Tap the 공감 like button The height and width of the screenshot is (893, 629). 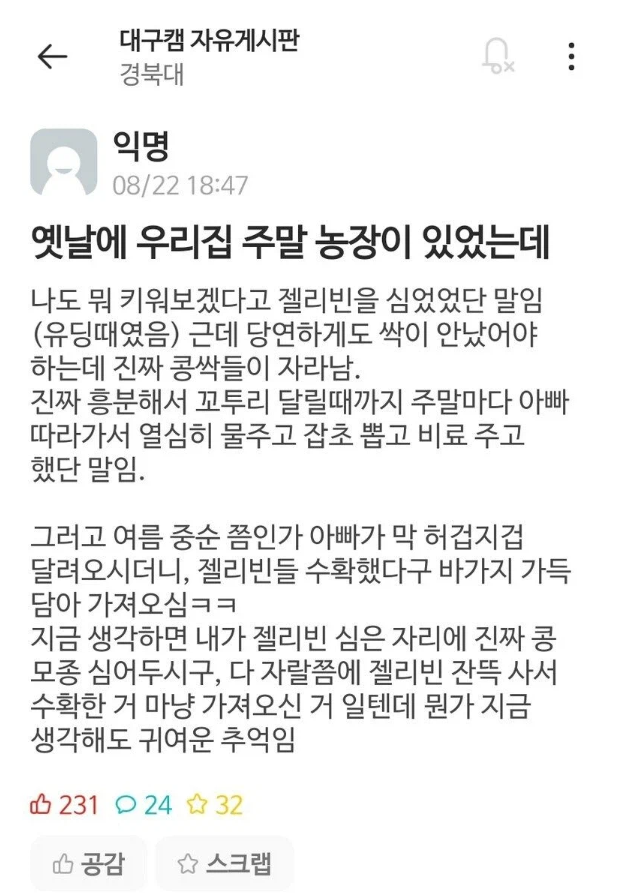point(88,862)
